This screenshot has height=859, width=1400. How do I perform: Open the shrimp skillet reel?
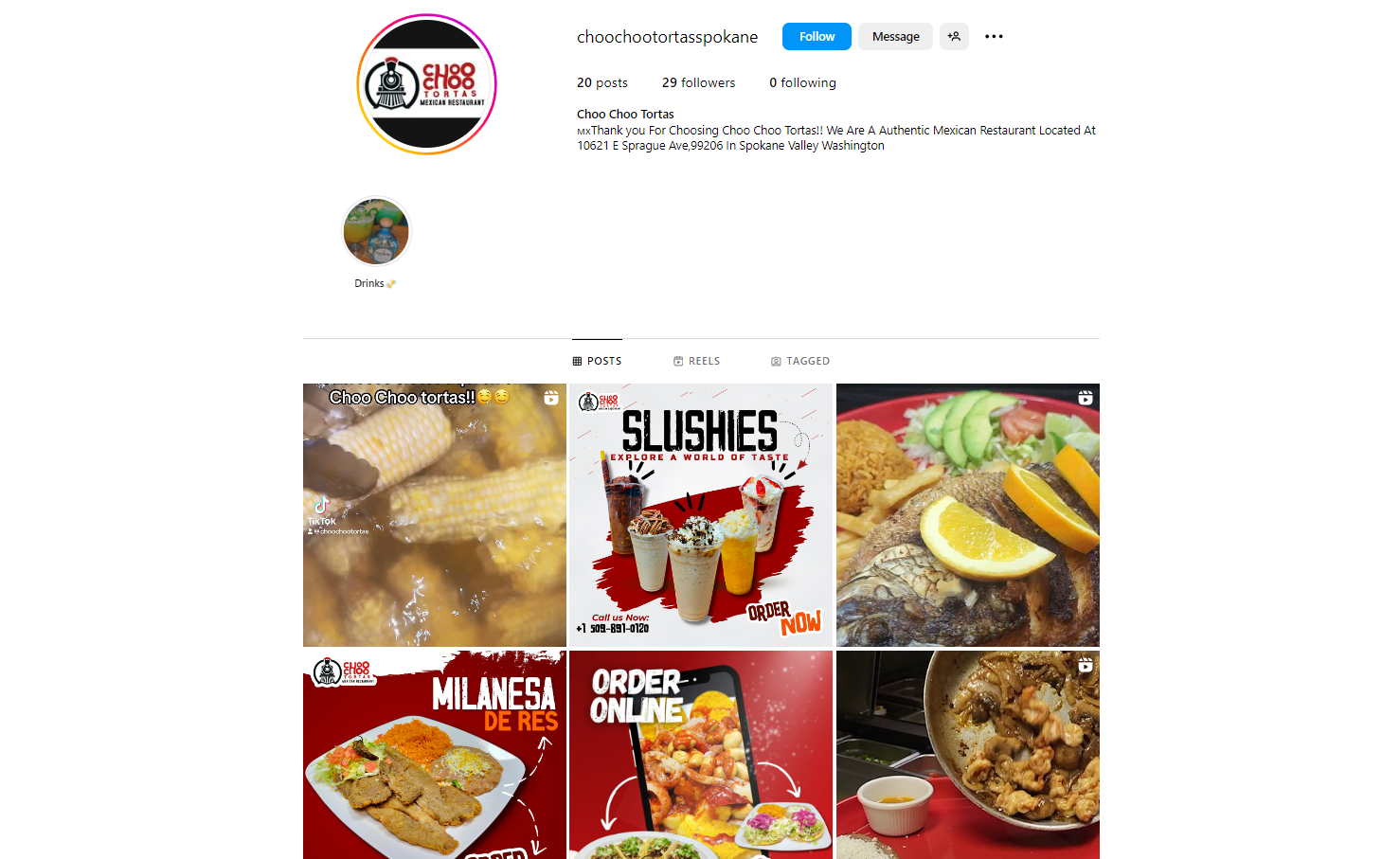click(x=967, y=755)
